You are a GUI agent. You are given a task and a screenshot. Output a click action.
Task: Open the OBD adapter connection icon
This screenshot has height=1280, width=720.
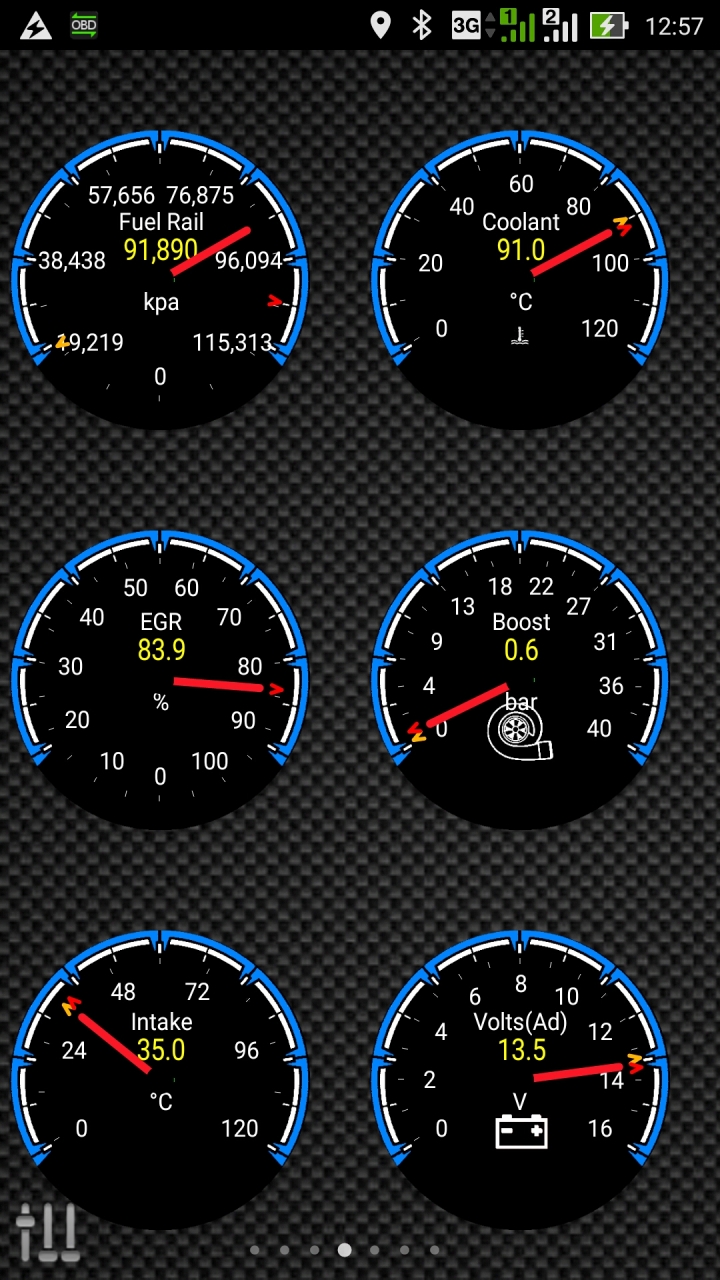click(x=83, y=24)
